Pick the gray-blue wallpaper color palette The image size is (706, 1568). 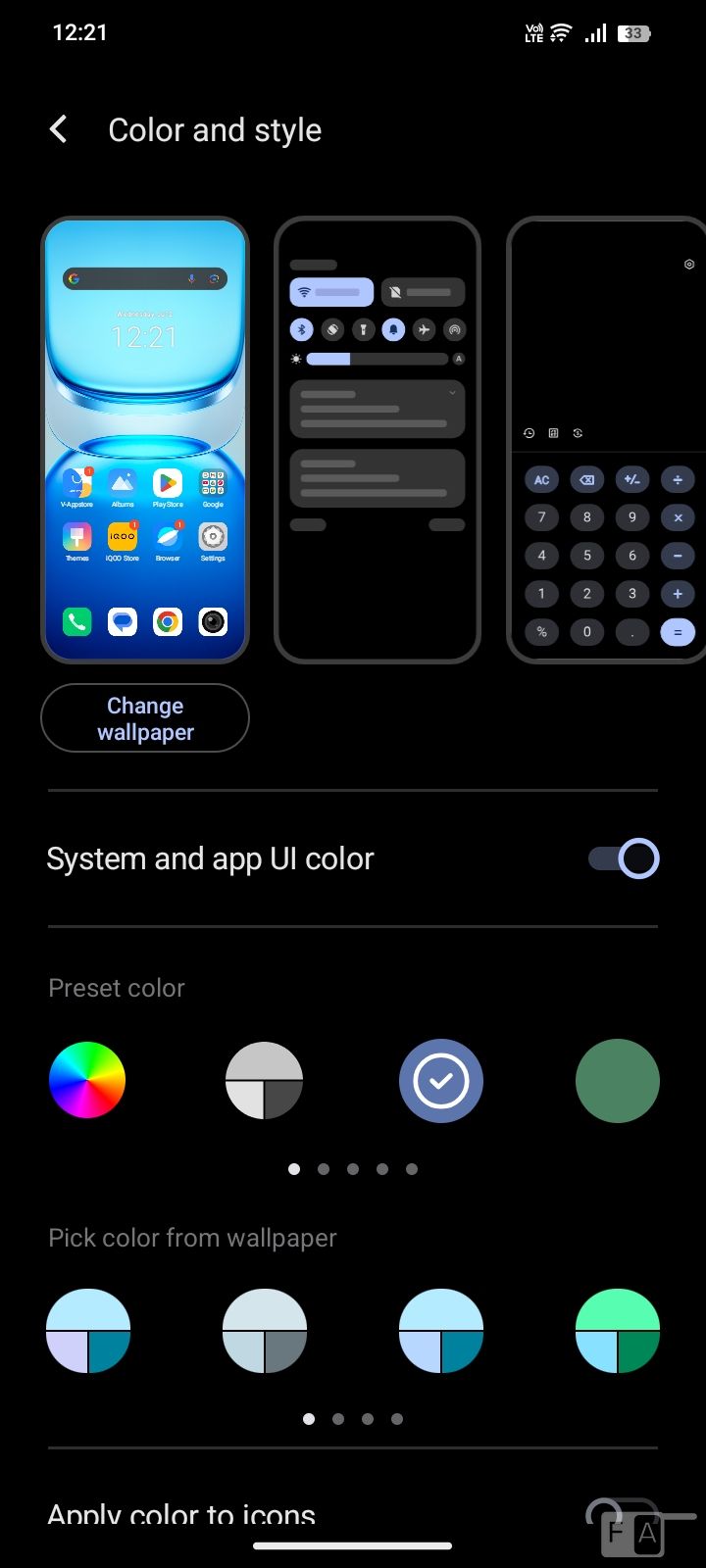point(265,1331)
